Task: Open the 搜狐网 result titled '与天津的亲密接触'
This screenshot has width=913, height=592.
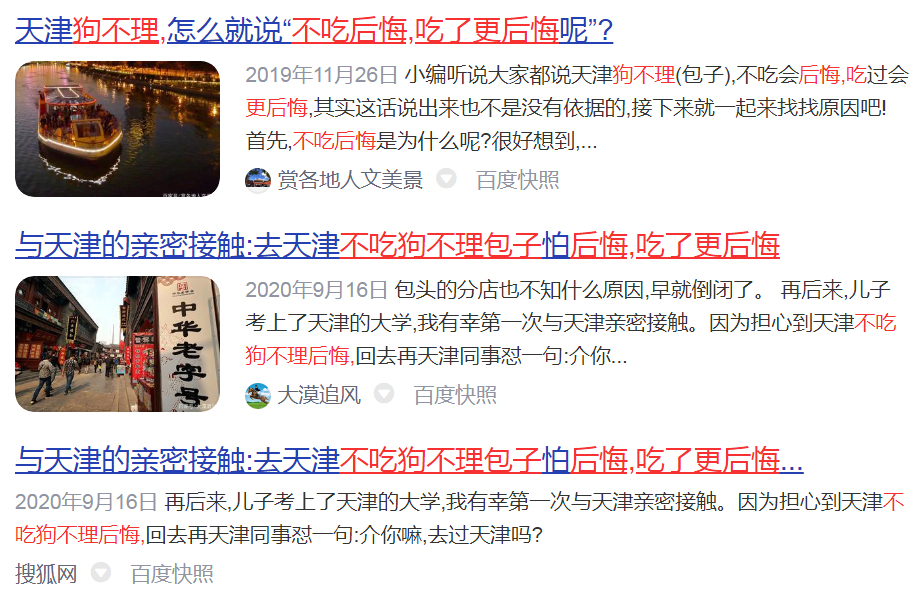Action: [x=408, y=460]
